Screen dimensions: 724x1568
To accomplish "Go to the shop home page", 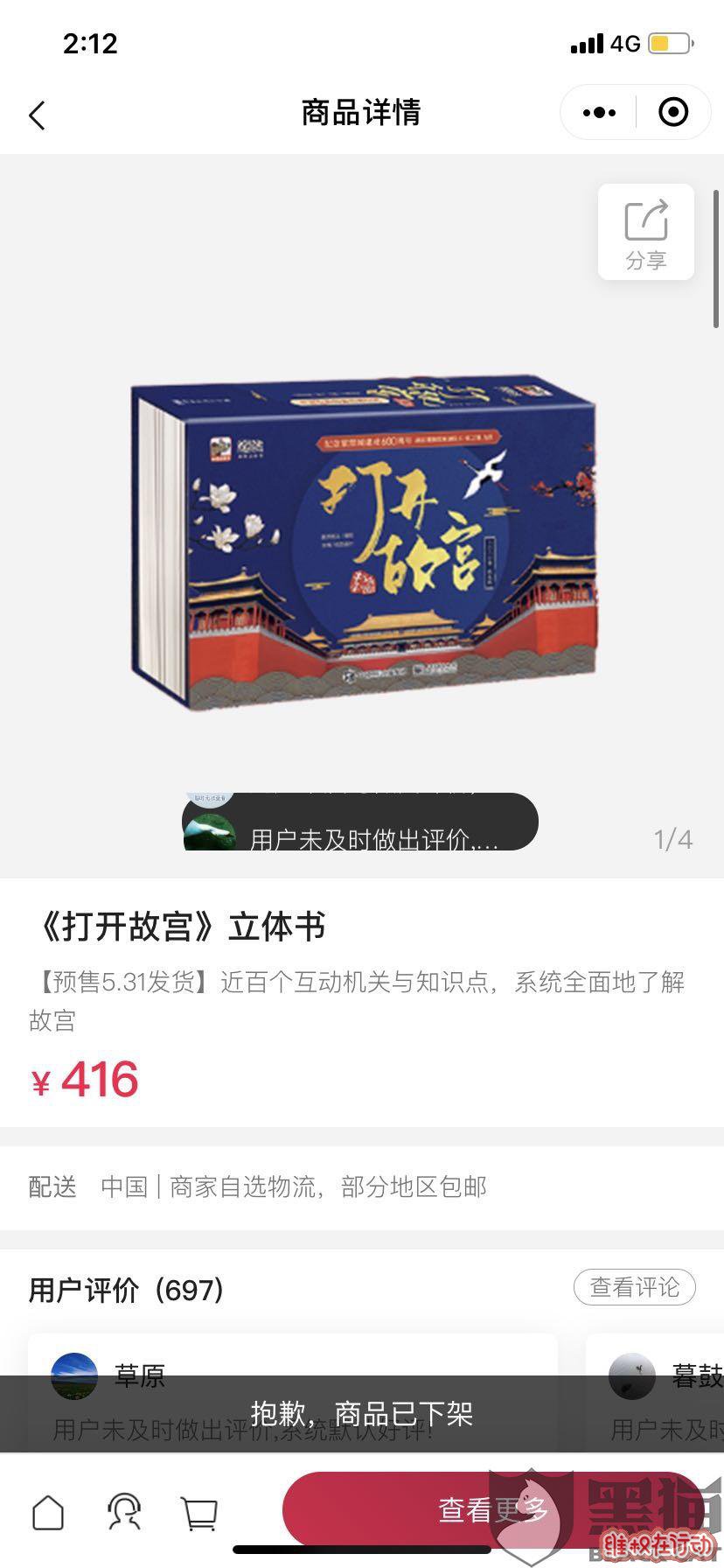I will pyautogui.click(x=48, y=1513).
